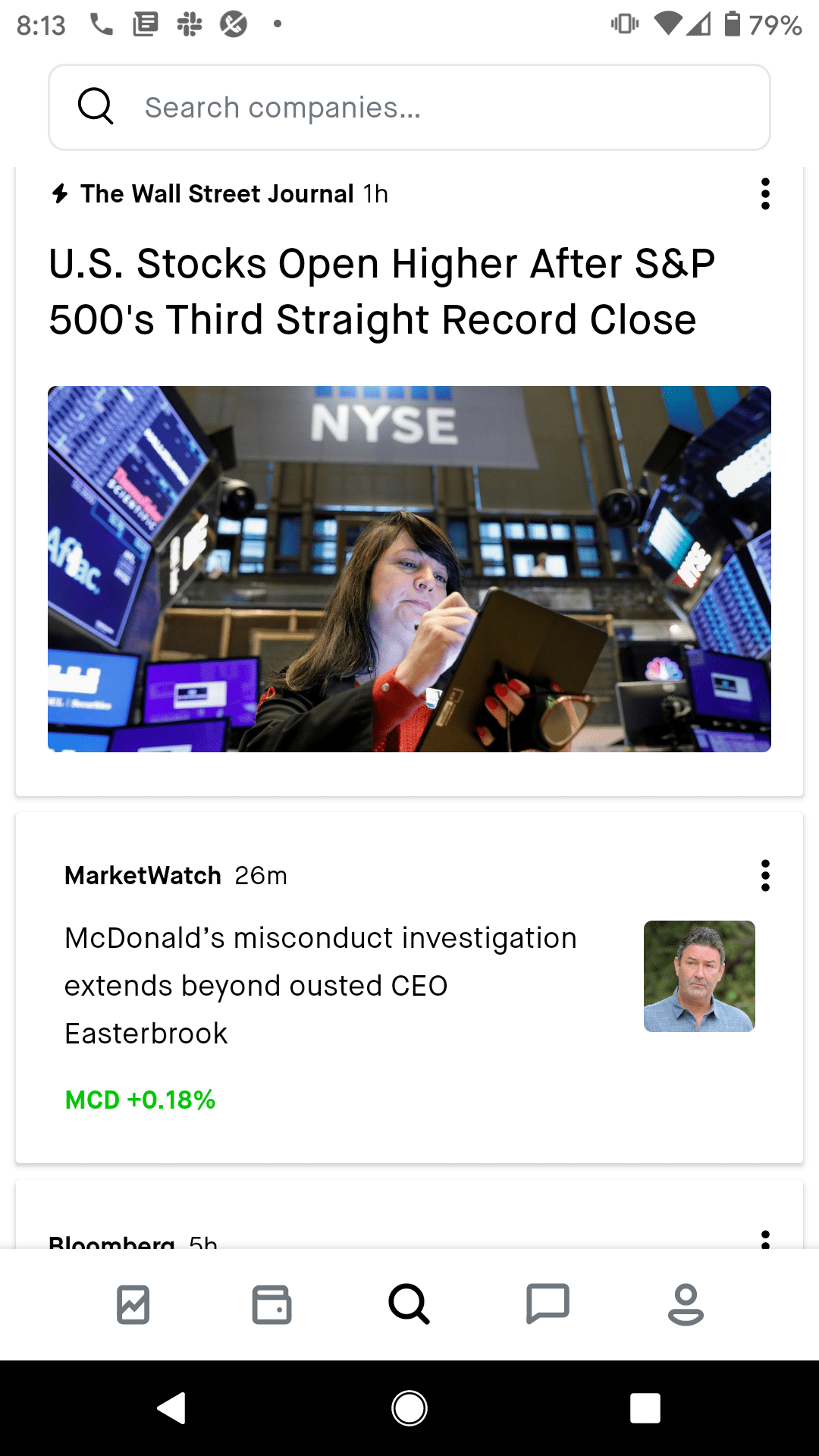Open overflow menu on MarketWatch article

pyautogui.click(x=765, y=876)
